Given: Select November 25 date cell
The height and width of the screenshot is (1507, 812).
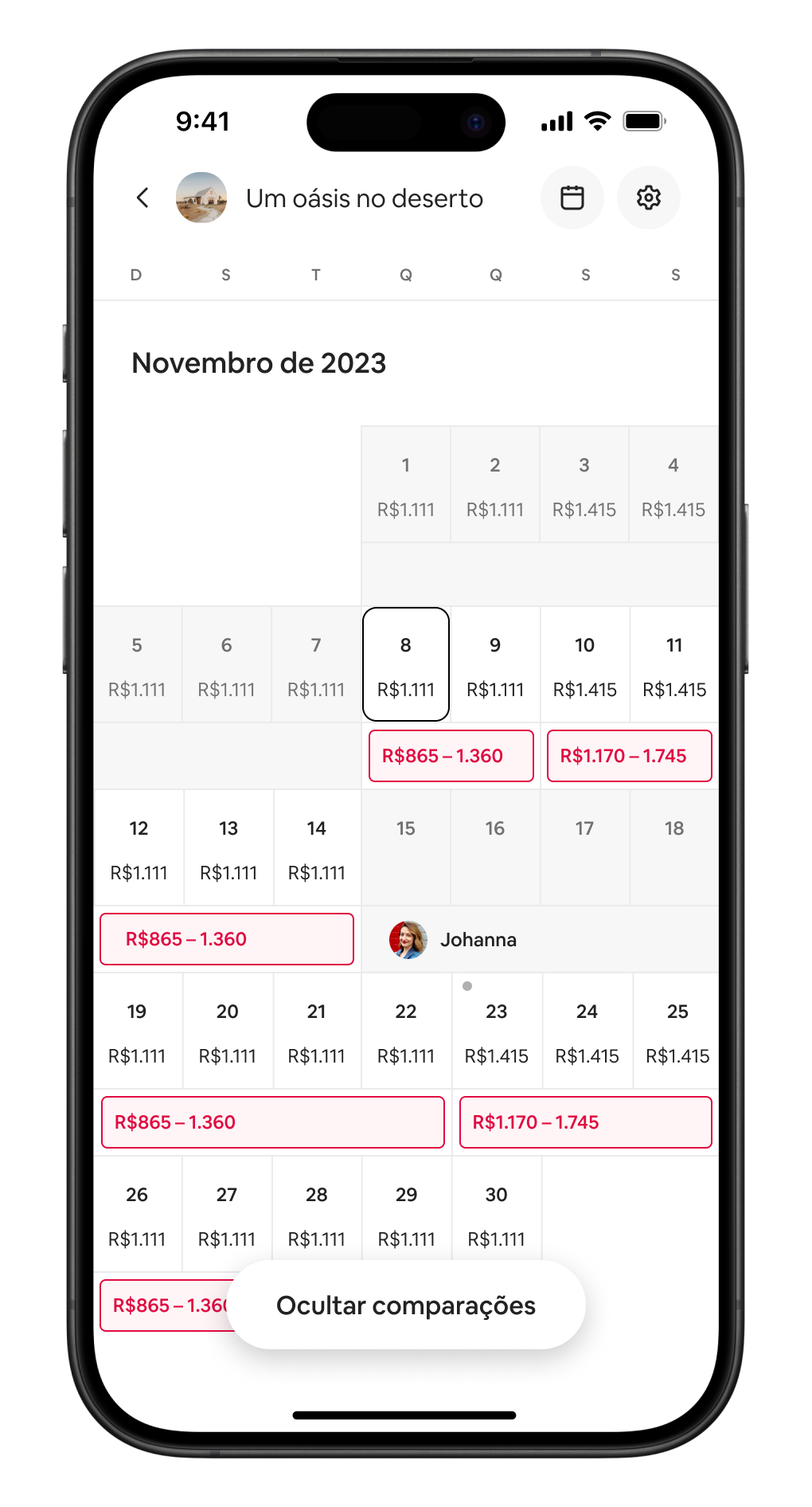Looking at the screenshot, I should (x=677, y=1031).
